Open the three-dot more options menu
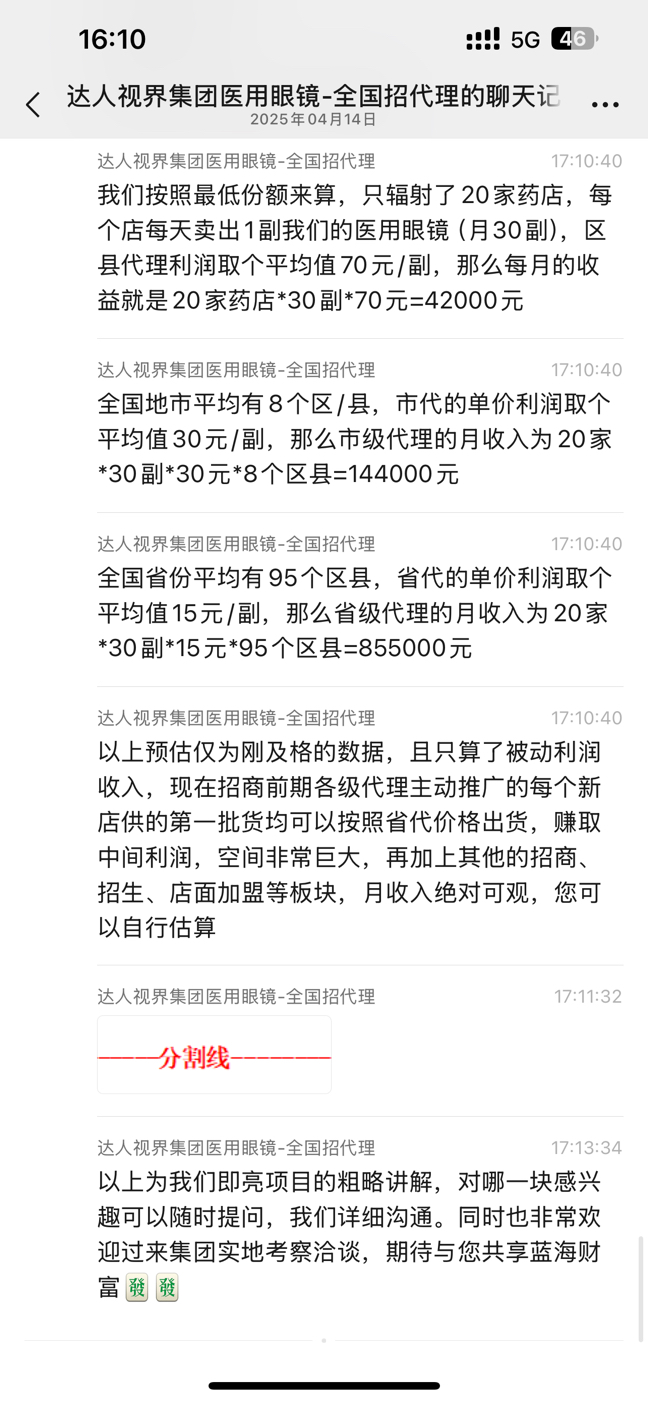648x1402 pixels. tap(607, 104)
